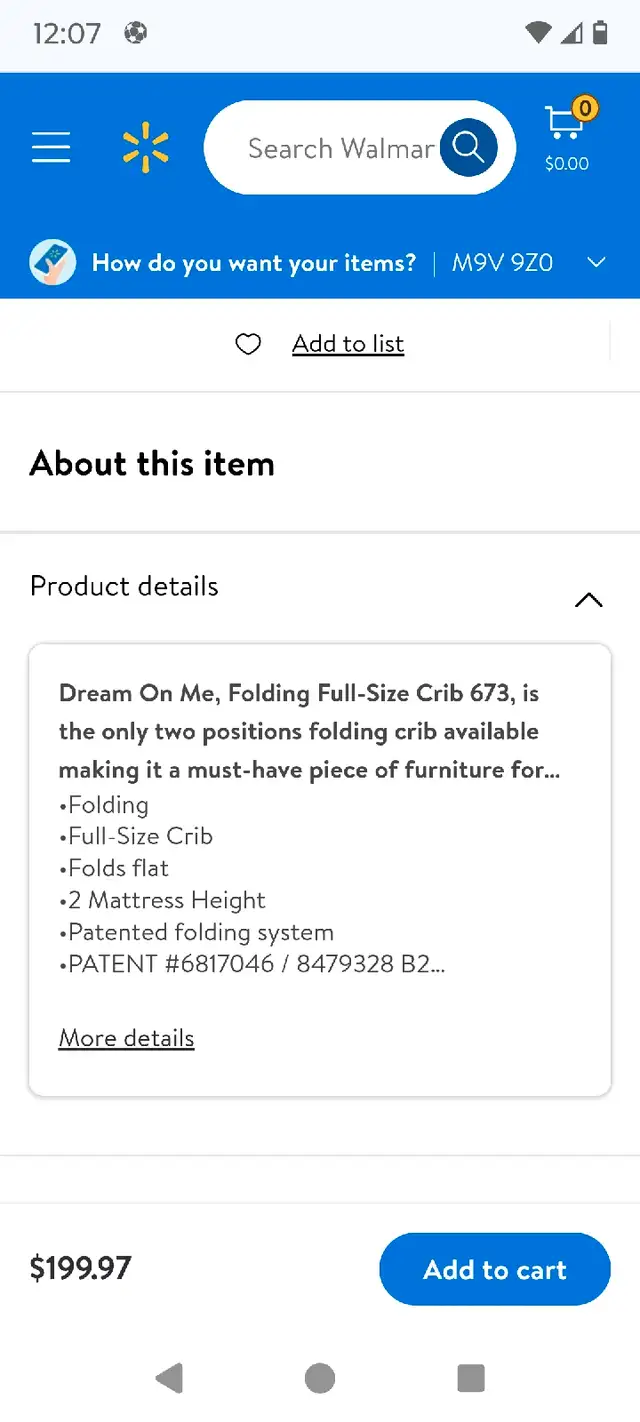
Task: Collapse the Product details section
Action: [589, 600]
